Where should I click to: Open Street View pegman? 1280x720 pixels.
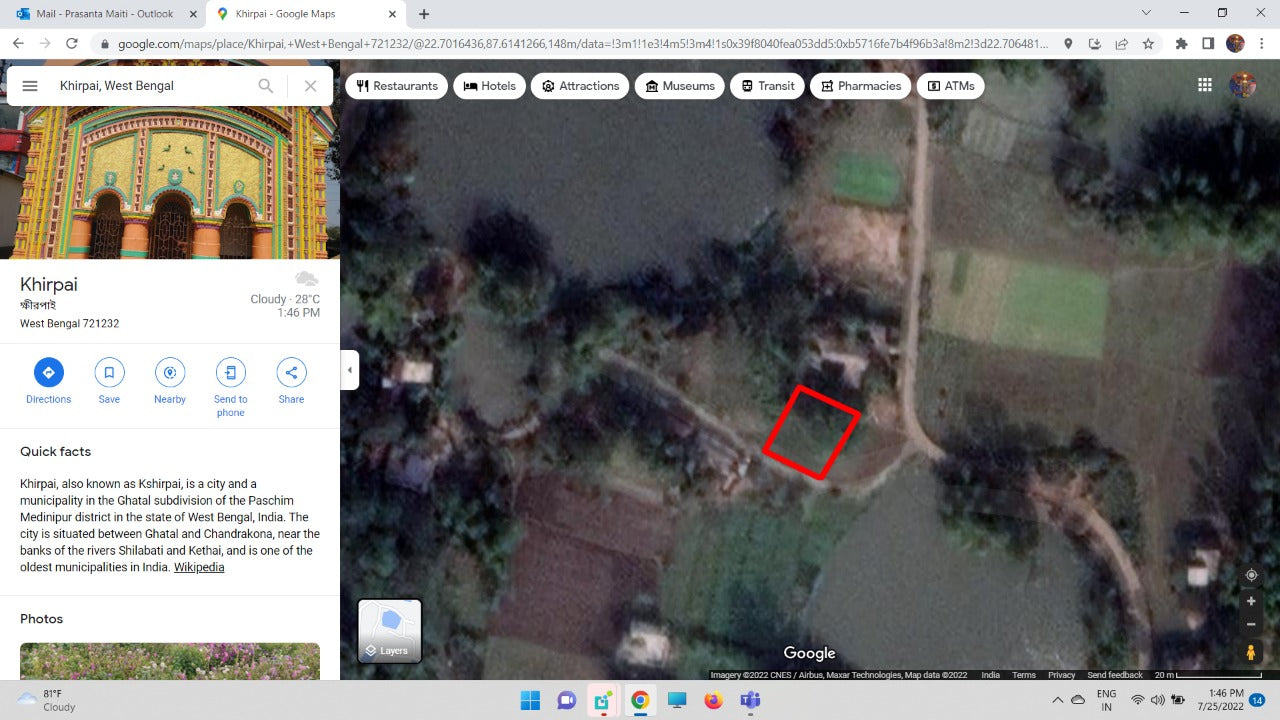pos(1251,652)
